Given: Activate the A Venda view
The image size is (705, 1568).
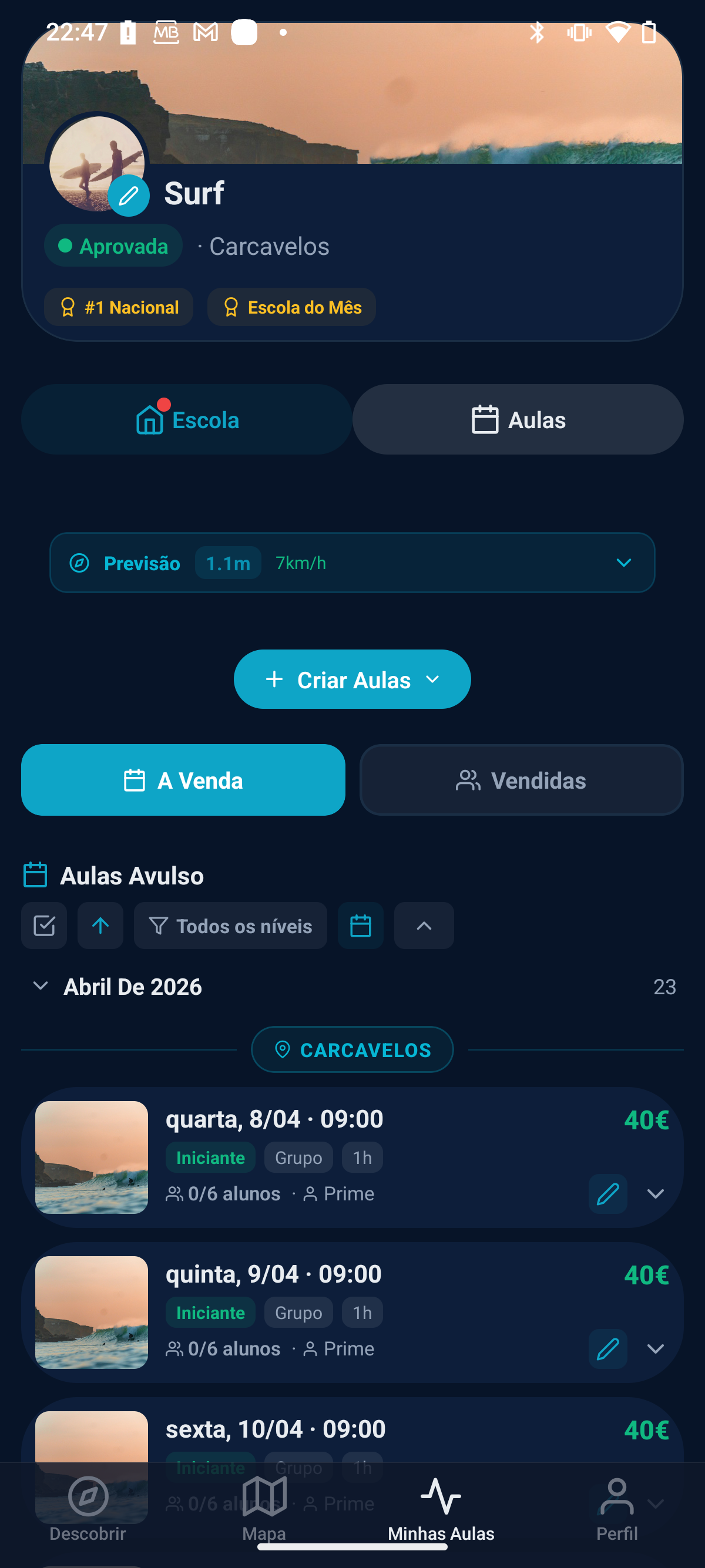Looking at the screenshot, I should (x=183, y=780).
